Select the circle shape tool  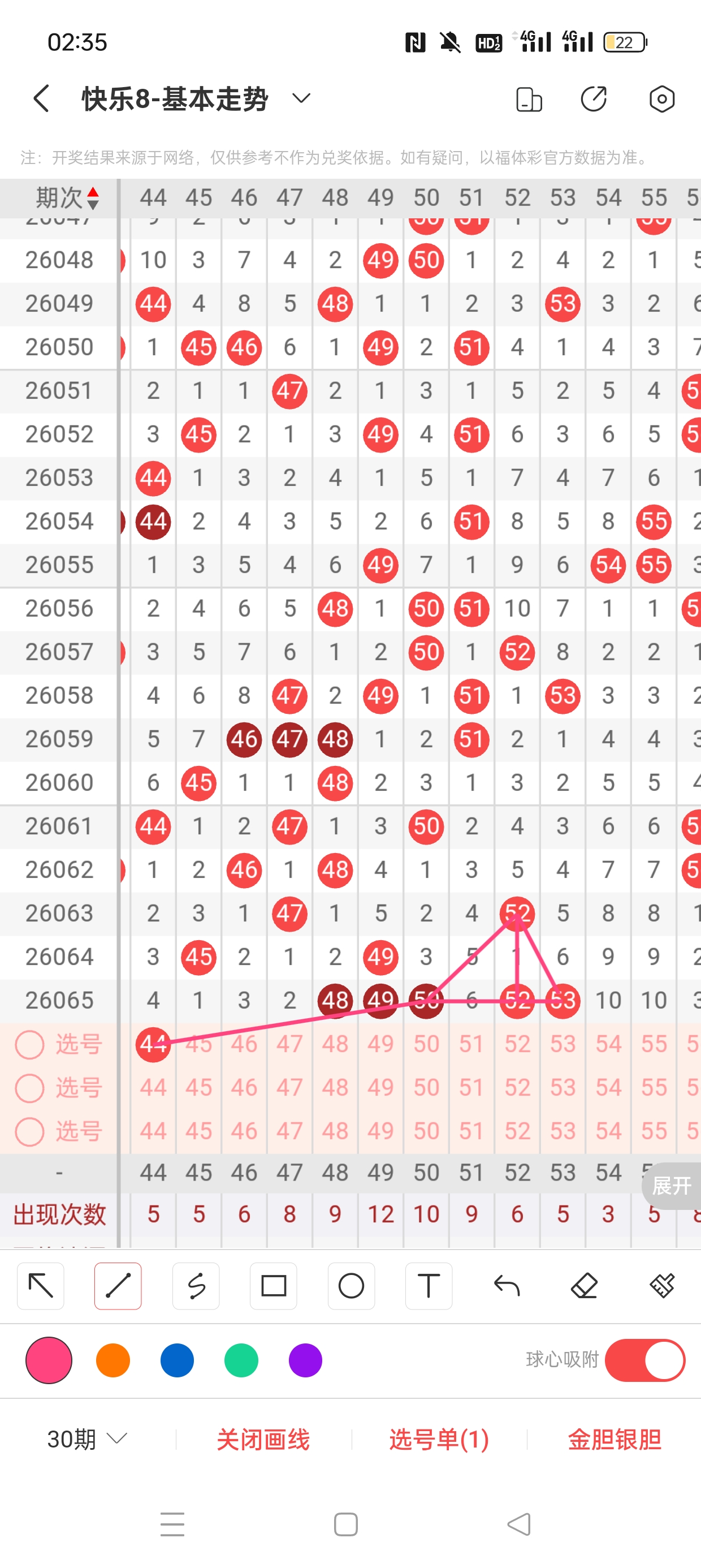(x=351, y=1286)
